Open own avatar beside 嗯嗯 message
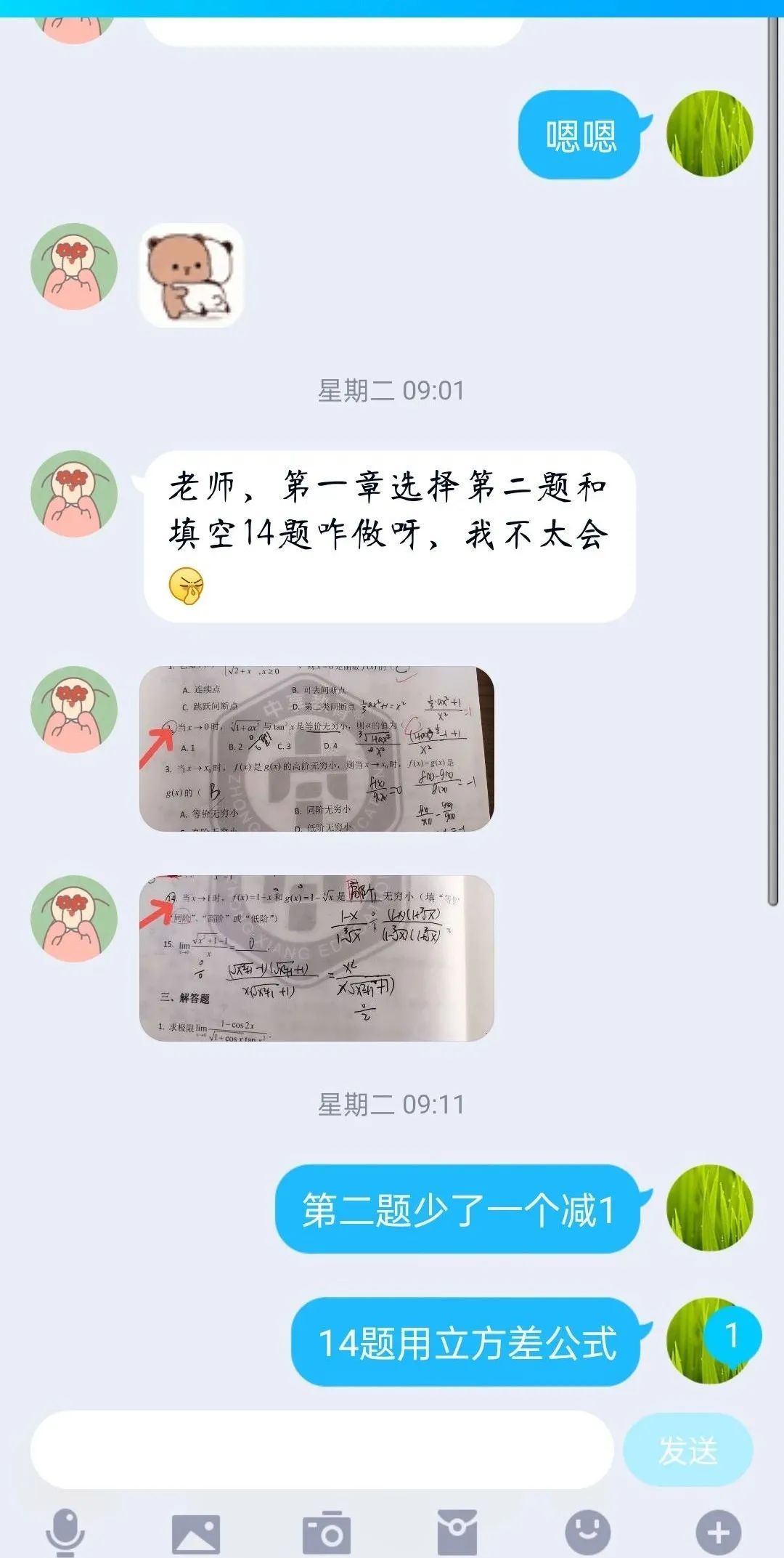The height and width of the screenshot is (1558, 784). [709, 134]
